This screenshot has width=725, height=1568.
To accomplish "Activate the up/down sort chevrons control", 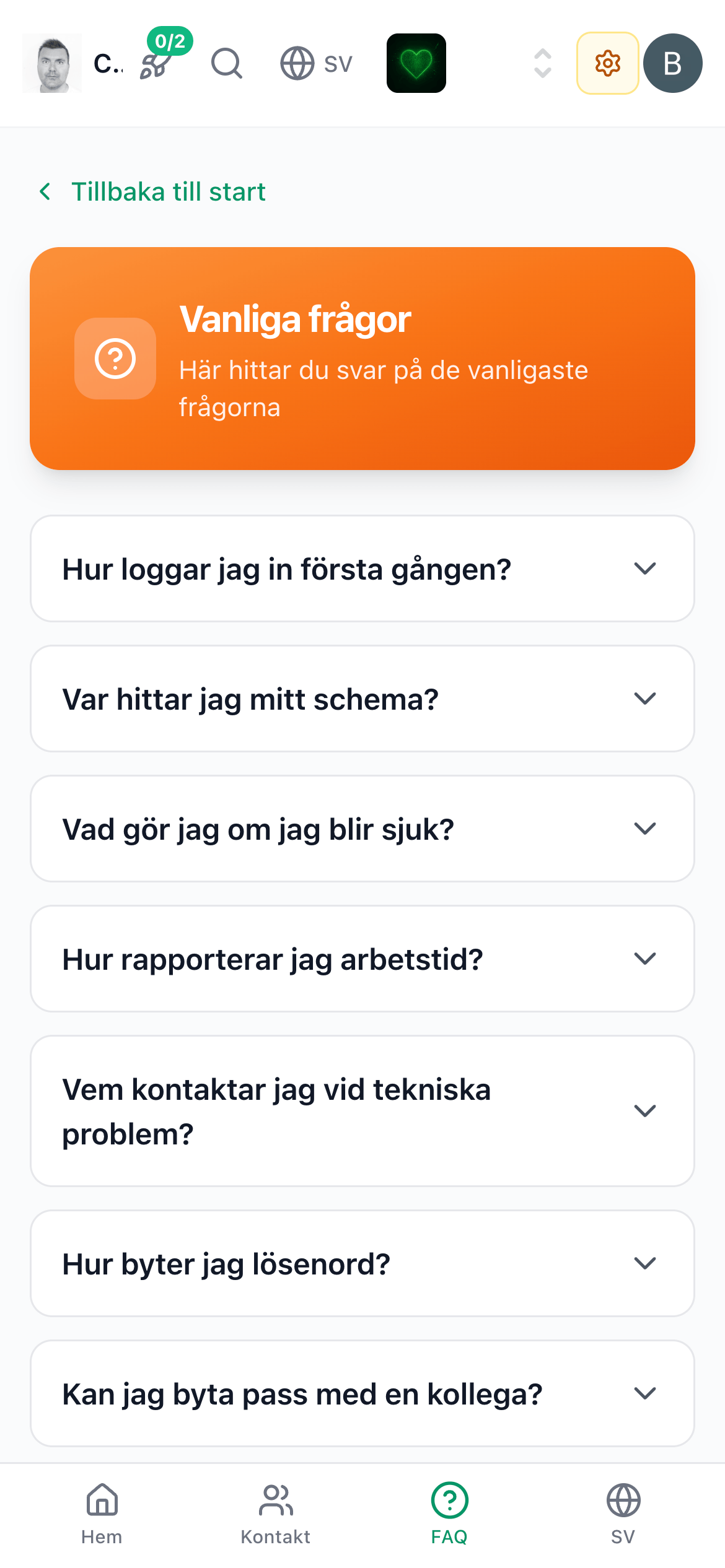I will coord(541,63).
